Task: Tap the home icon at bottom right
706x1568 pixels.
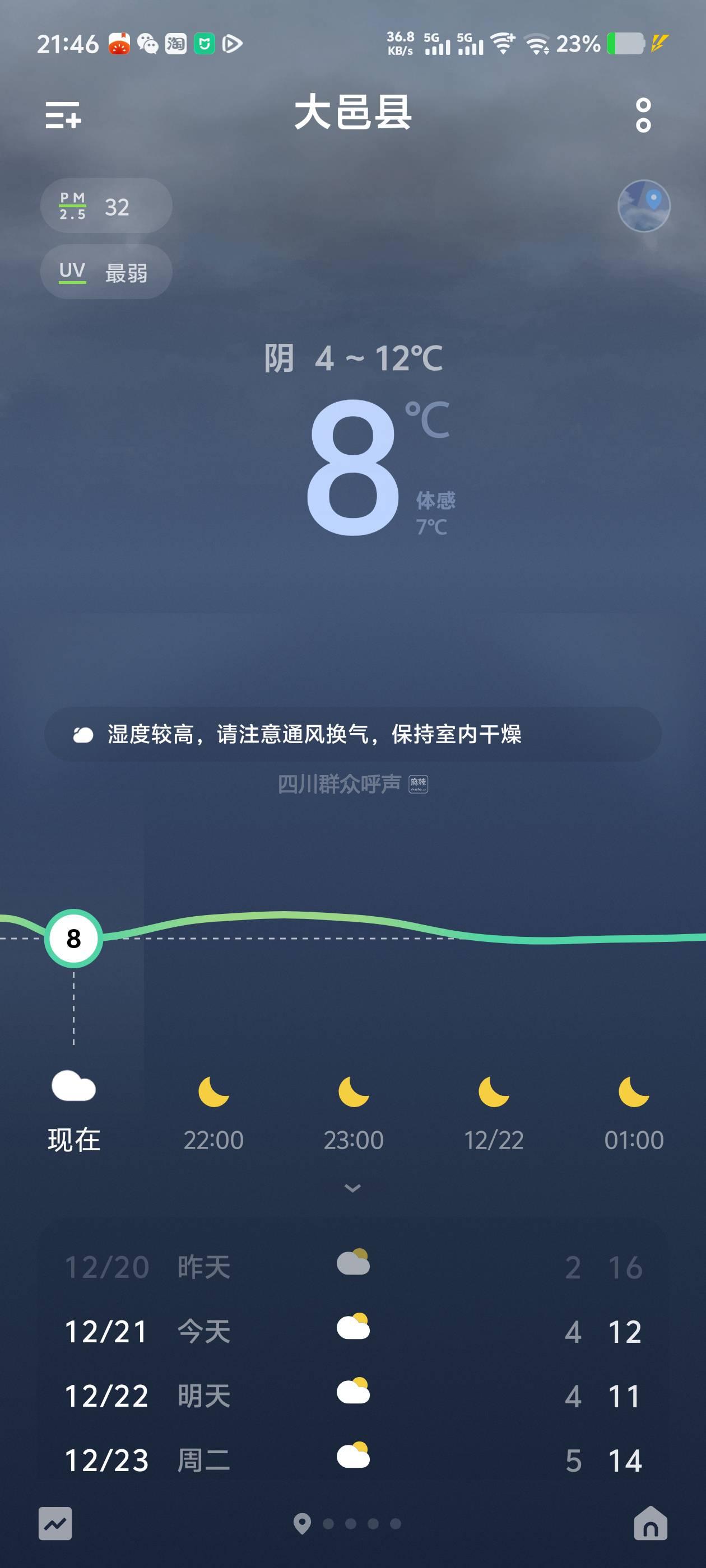Action: [x=650, y=1524]
